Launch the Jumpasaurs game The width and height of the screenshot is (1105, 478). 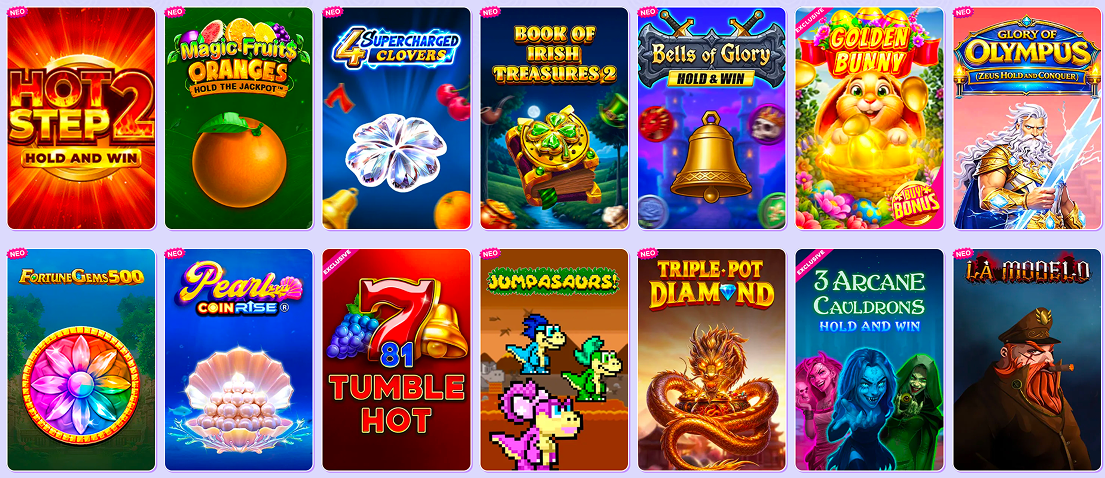(x=554, y=360)
